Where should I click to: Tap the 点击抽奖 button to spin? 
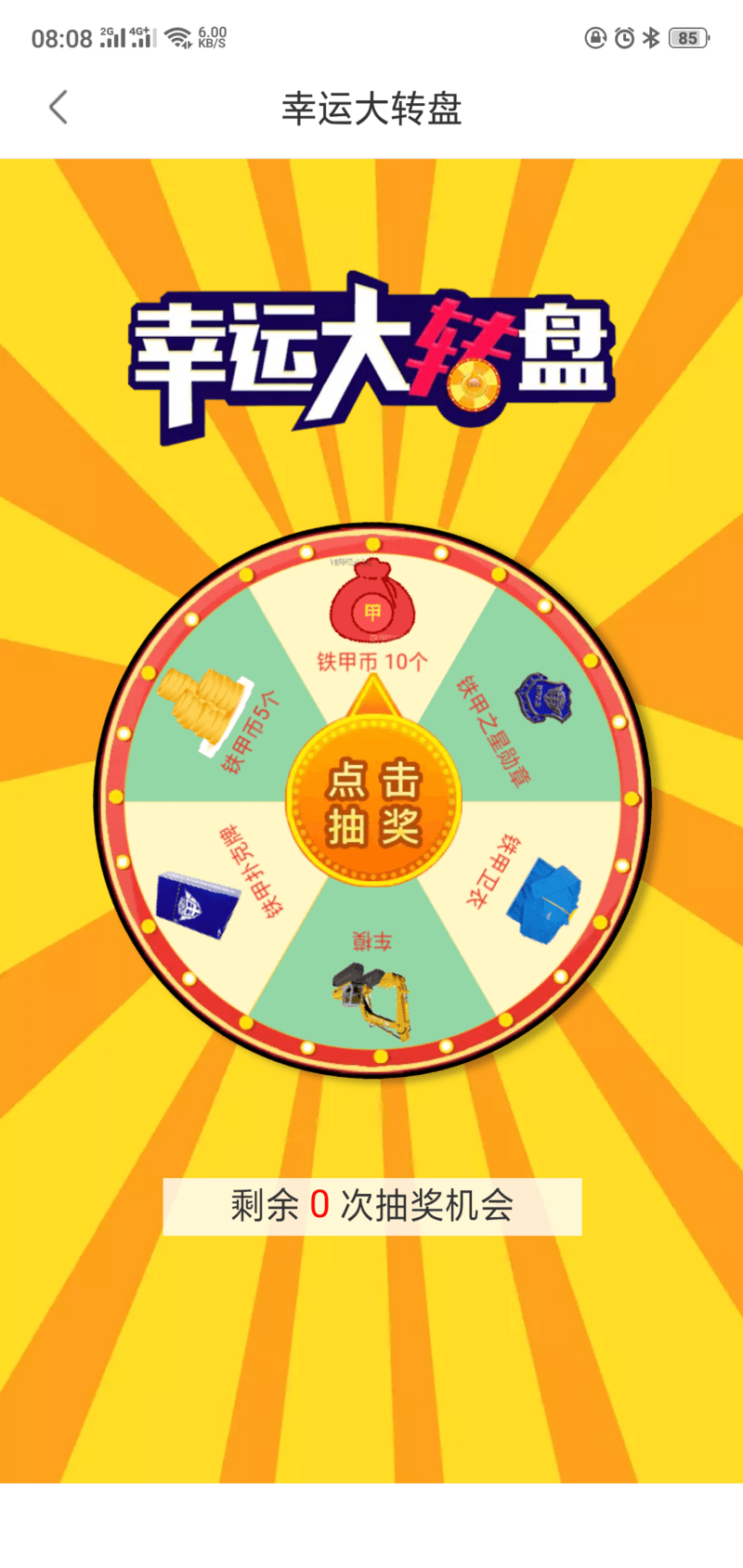373,803
